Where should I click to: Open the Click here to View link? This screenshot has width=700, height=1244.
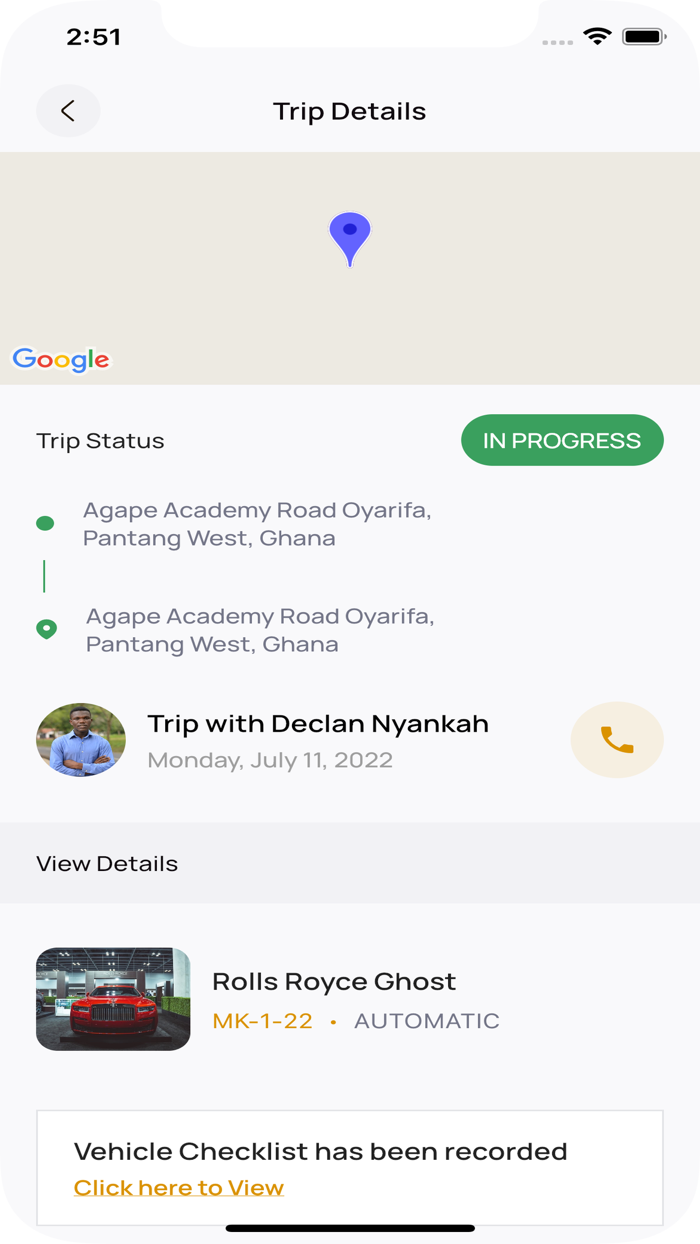pyautogui.click(x=179, y=1188)
